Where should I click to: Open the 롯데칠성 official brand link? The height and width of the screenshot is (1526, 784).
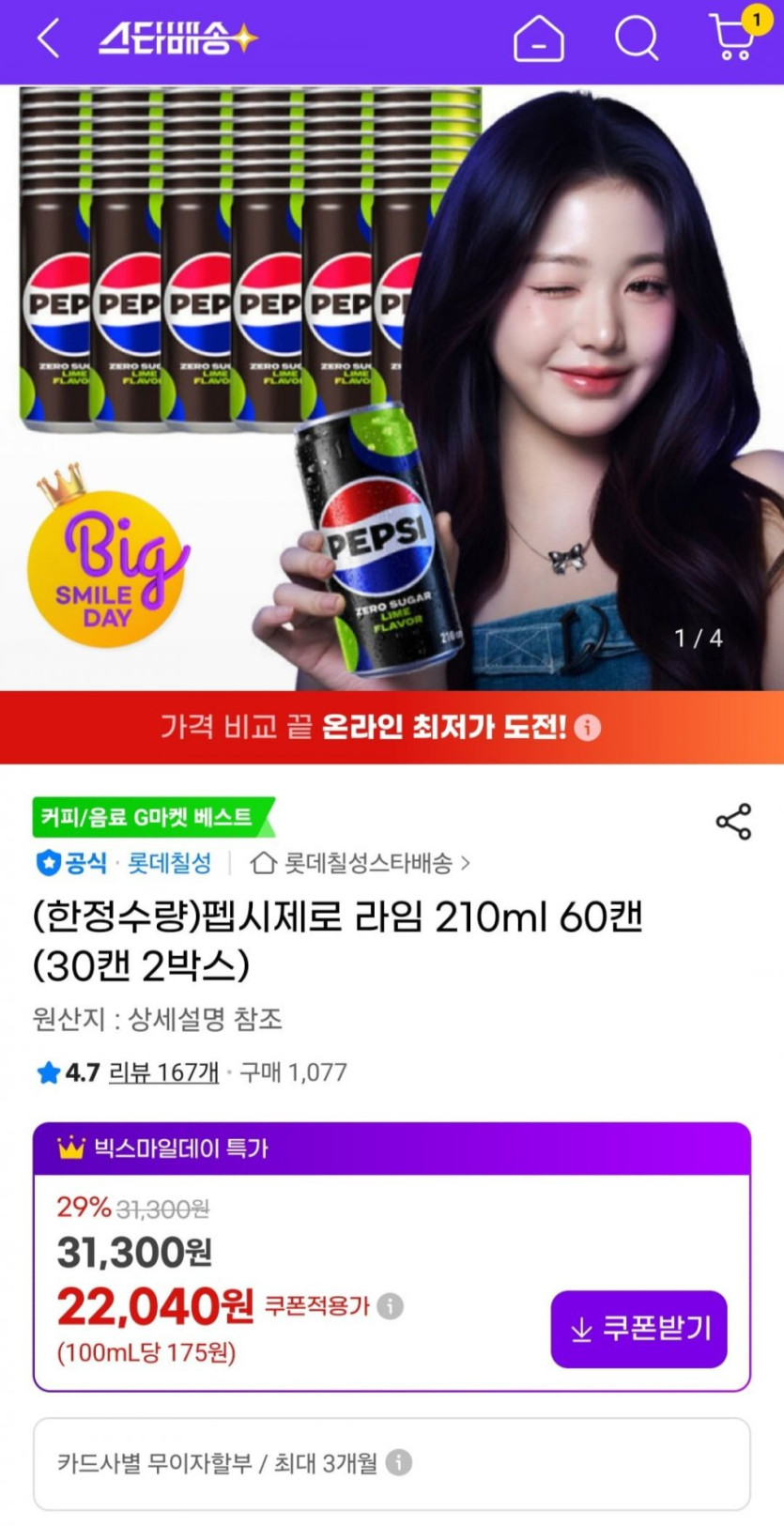[x=169, y=863]
